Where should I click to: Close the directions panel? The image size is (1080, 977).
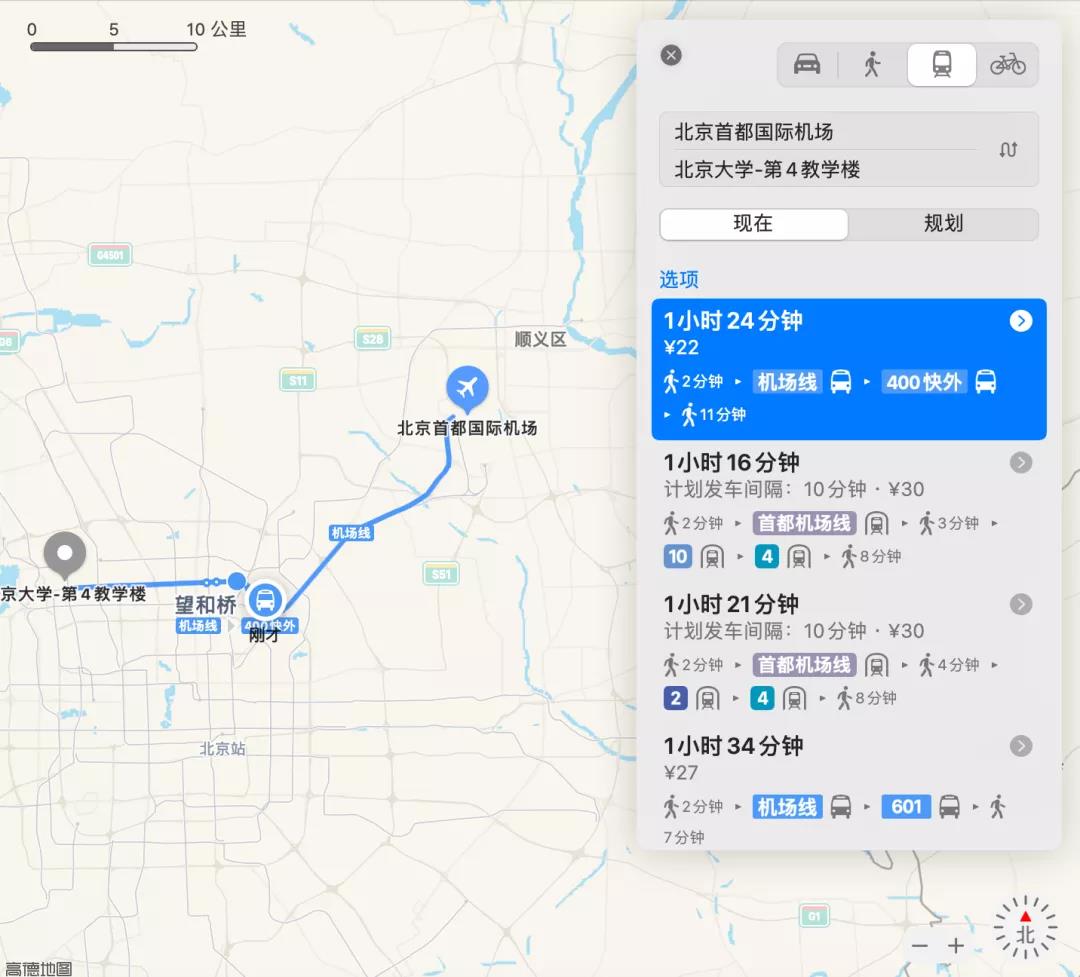pos(671,55)
